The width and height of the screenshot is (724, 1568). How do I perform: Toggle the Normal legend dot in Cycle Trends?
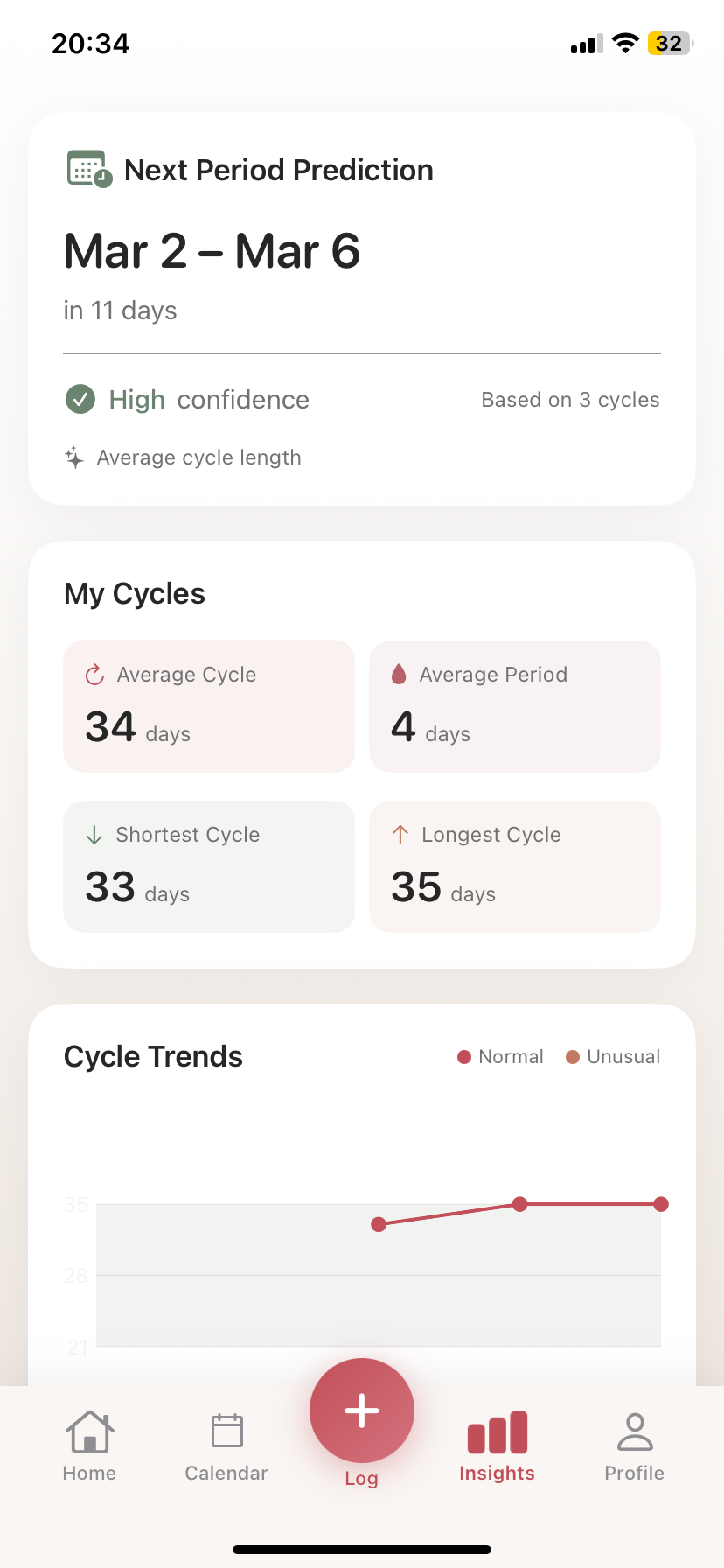pyautogui.click(x=464, y=1056)
